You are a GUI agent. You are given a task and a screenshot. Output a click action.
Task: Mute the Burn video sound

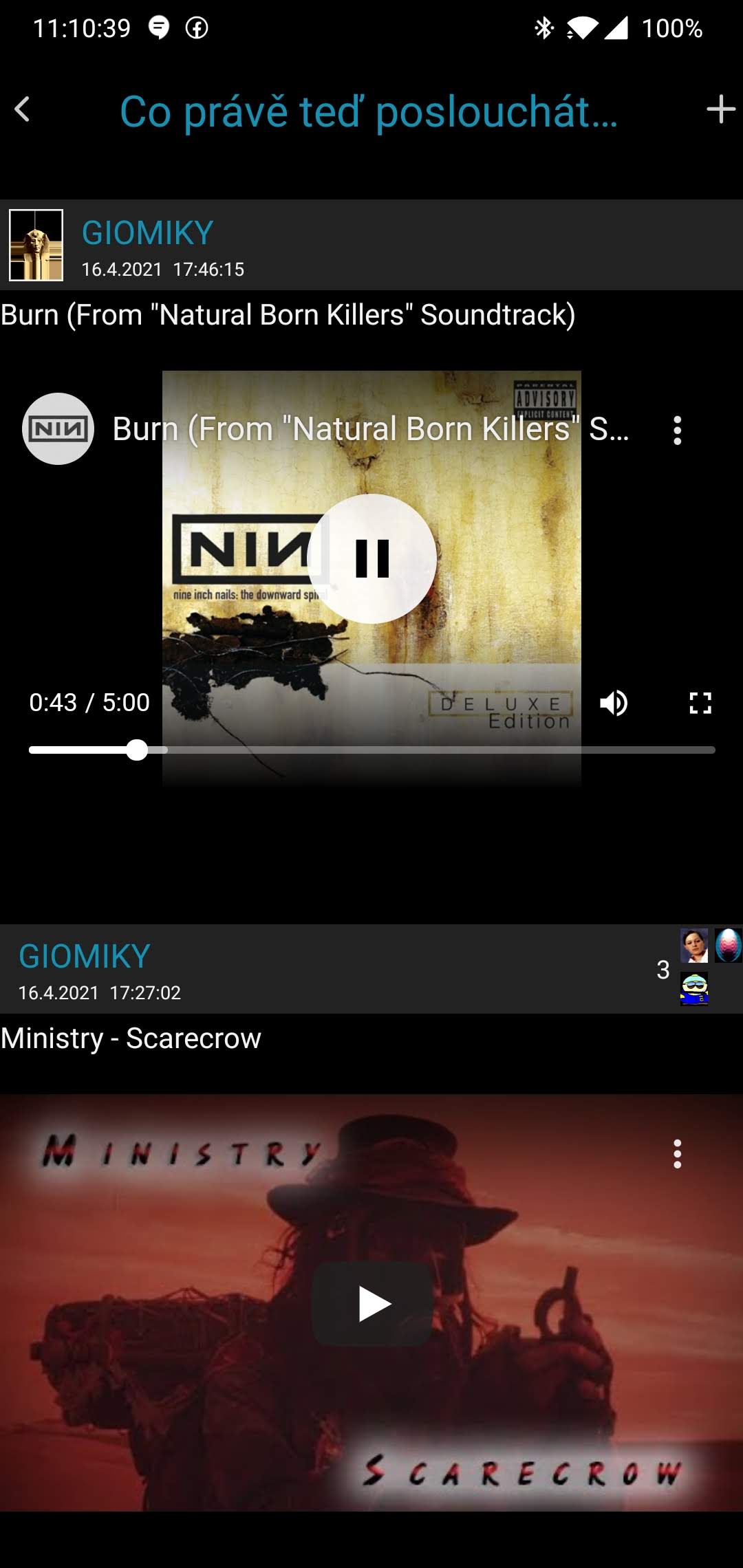613,703
